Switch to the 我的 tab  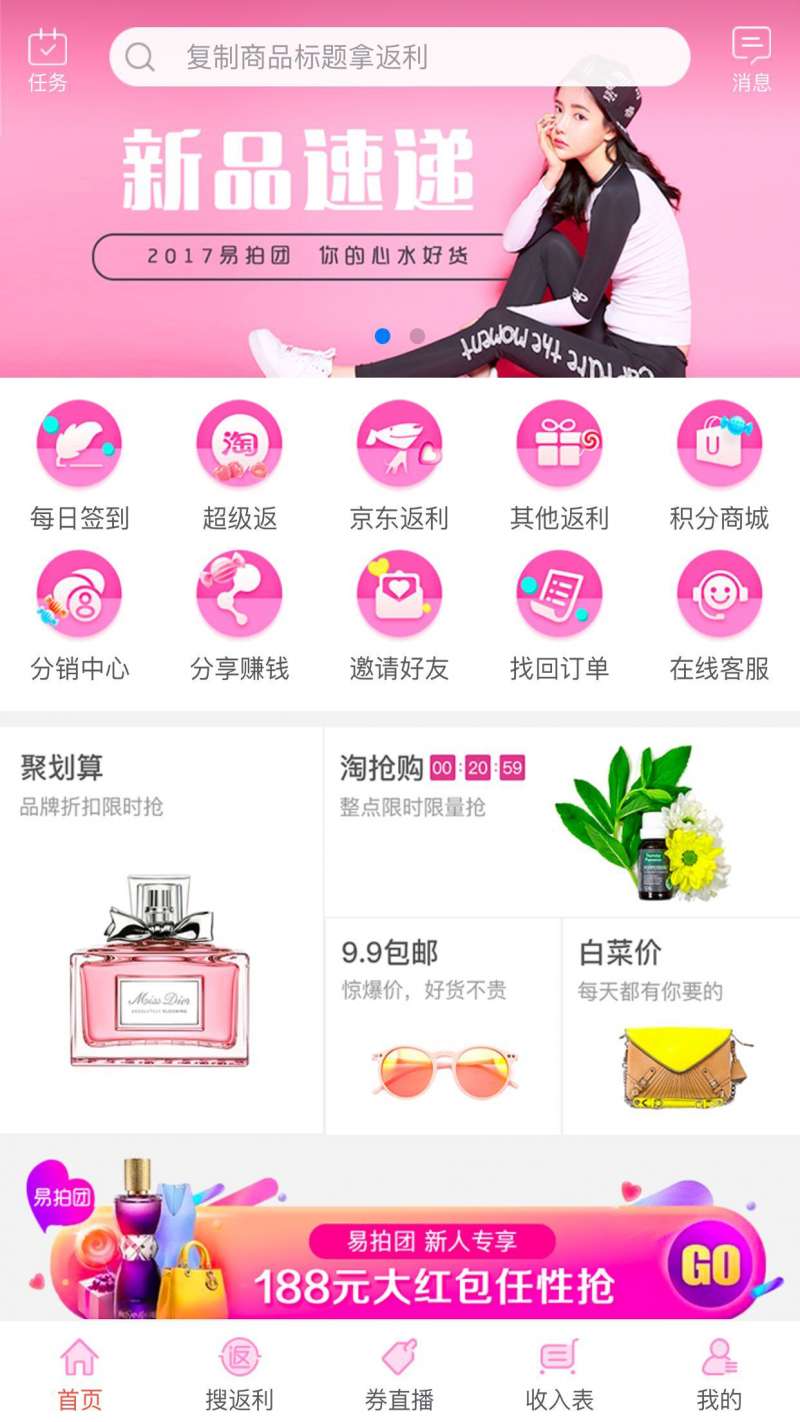[x=719, y=1375]
